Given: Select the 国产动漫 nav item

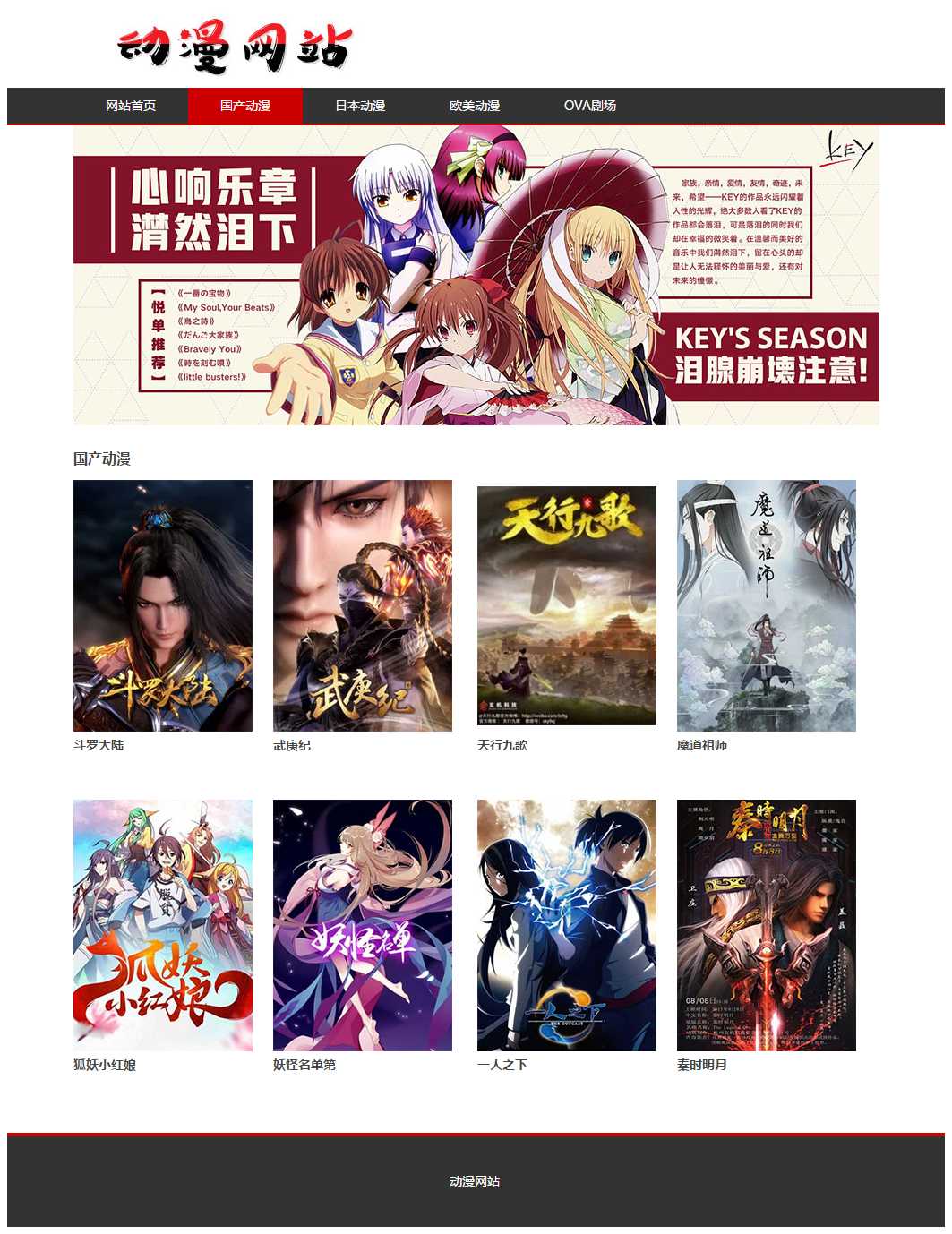Looking at the screenshot, I should (x=244, y=106).
